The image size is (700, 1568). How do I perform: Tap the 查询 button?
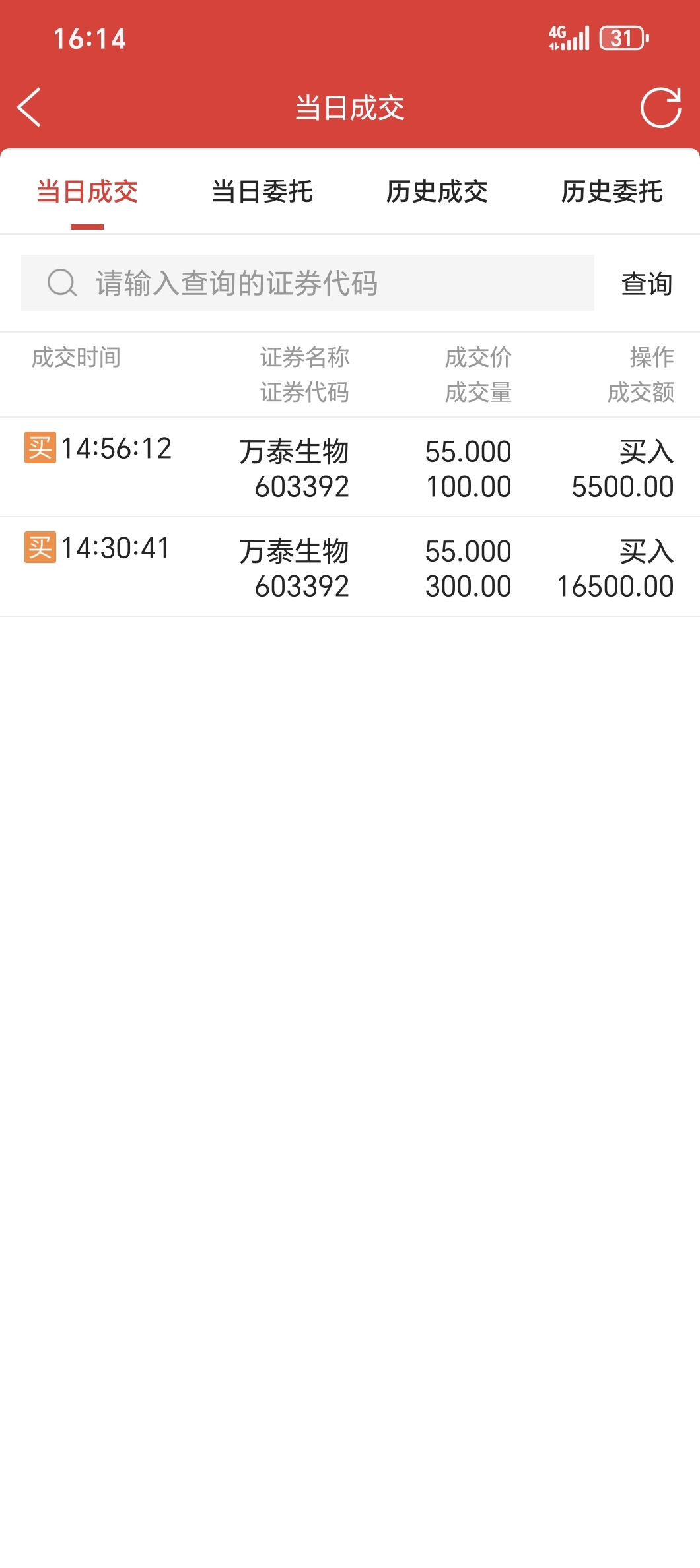[x=647, y=284]
